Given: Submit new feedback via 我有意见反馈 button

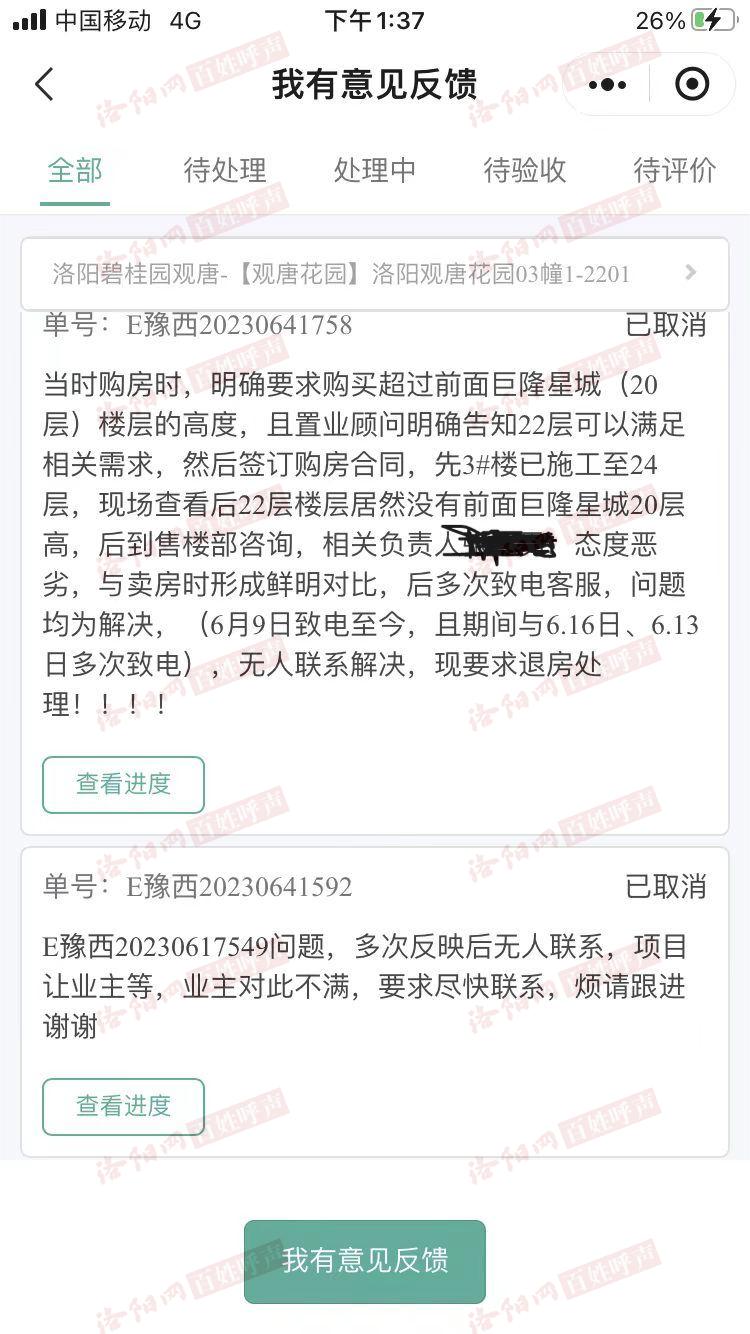Looking at the screenshot, I should (365, 1261).
